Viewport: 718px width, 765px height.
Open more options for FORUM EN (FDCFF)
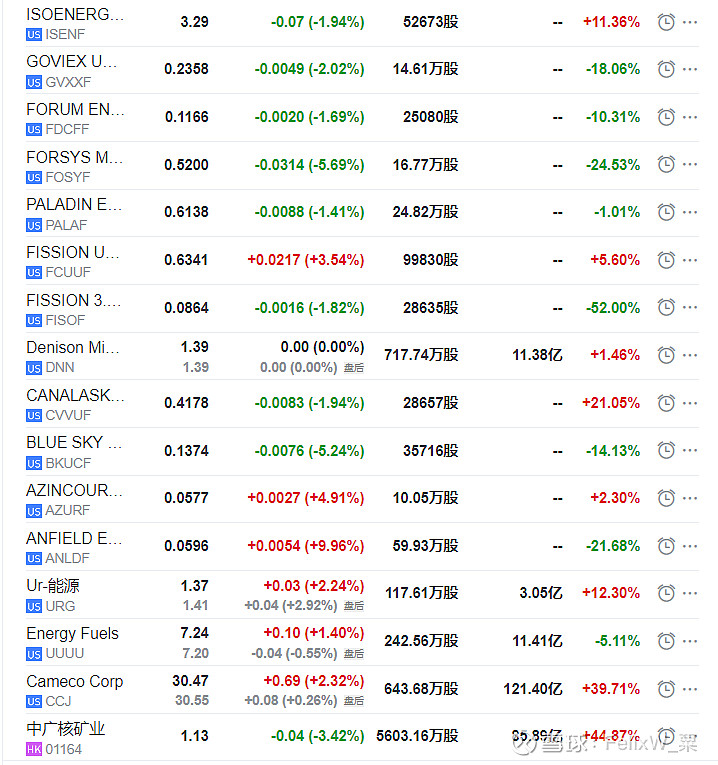click(x=690, y=117)
